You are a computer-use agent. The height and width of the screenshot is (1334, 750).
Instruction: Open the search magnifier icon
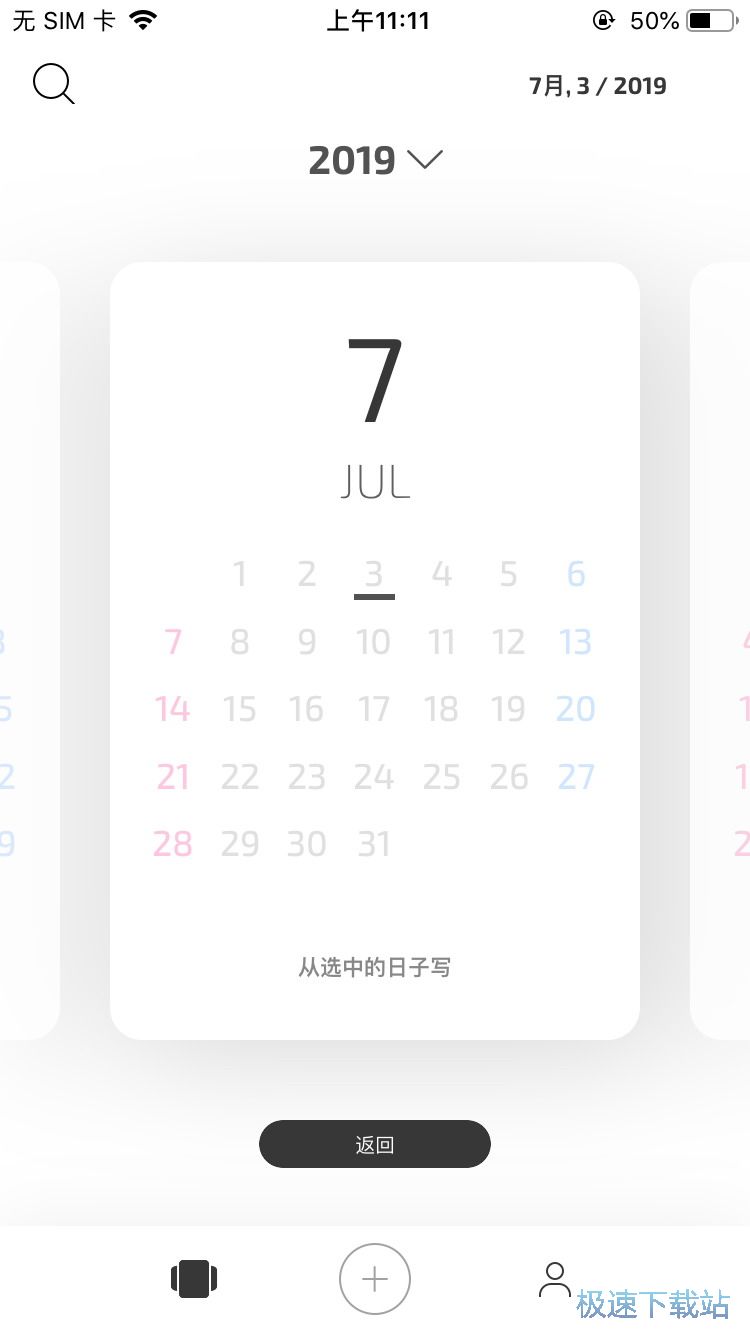click(53, 85)
